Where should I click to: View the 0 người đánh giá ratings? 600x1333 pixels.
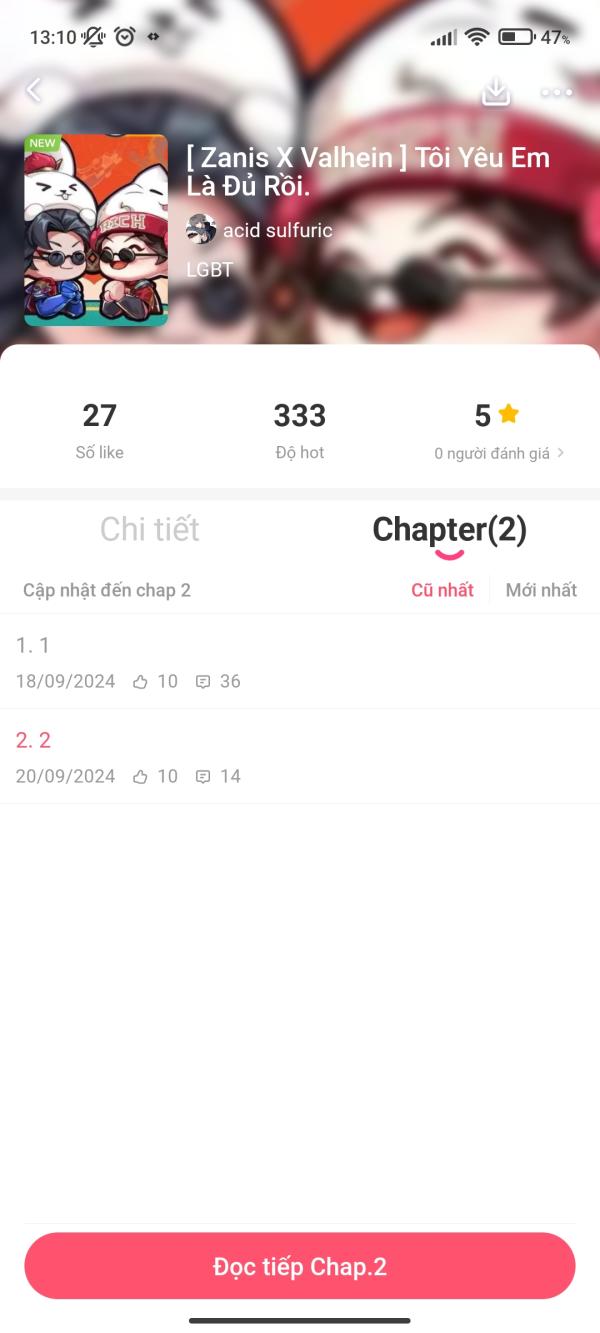coord(499,453)
